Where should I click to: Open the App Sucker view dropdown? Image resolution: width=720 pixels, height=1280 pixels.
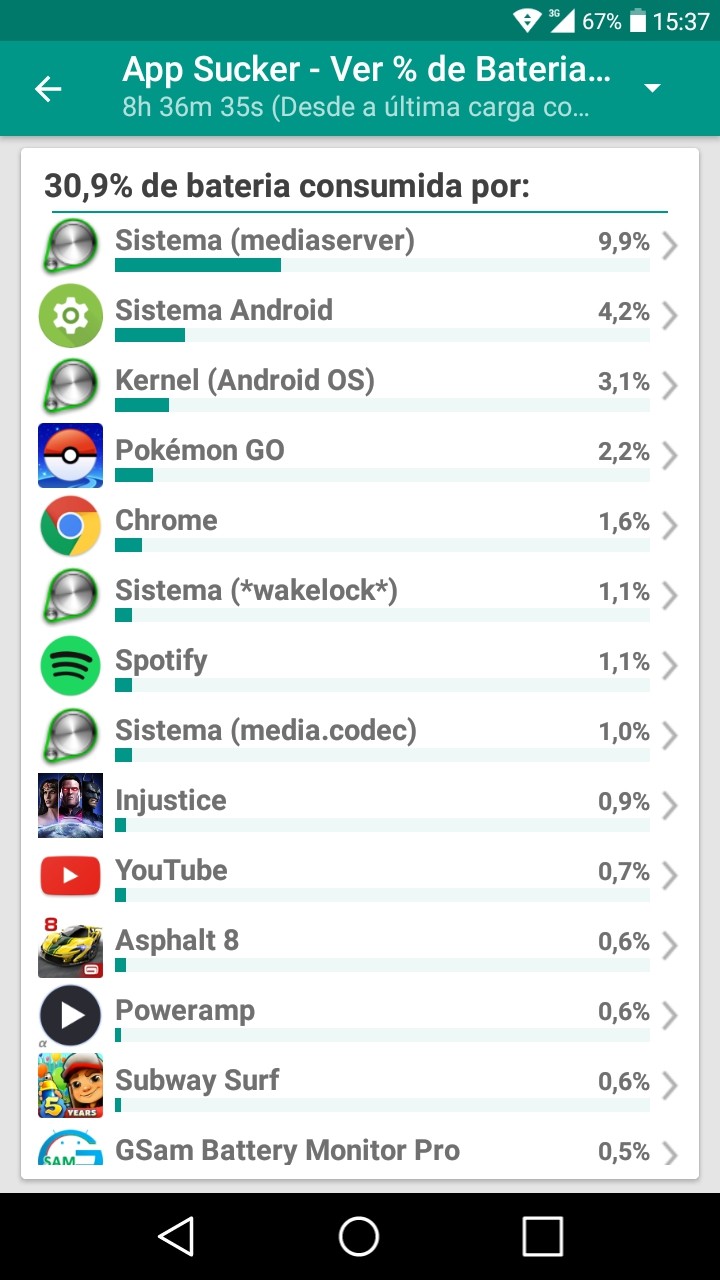click(652, 88)
